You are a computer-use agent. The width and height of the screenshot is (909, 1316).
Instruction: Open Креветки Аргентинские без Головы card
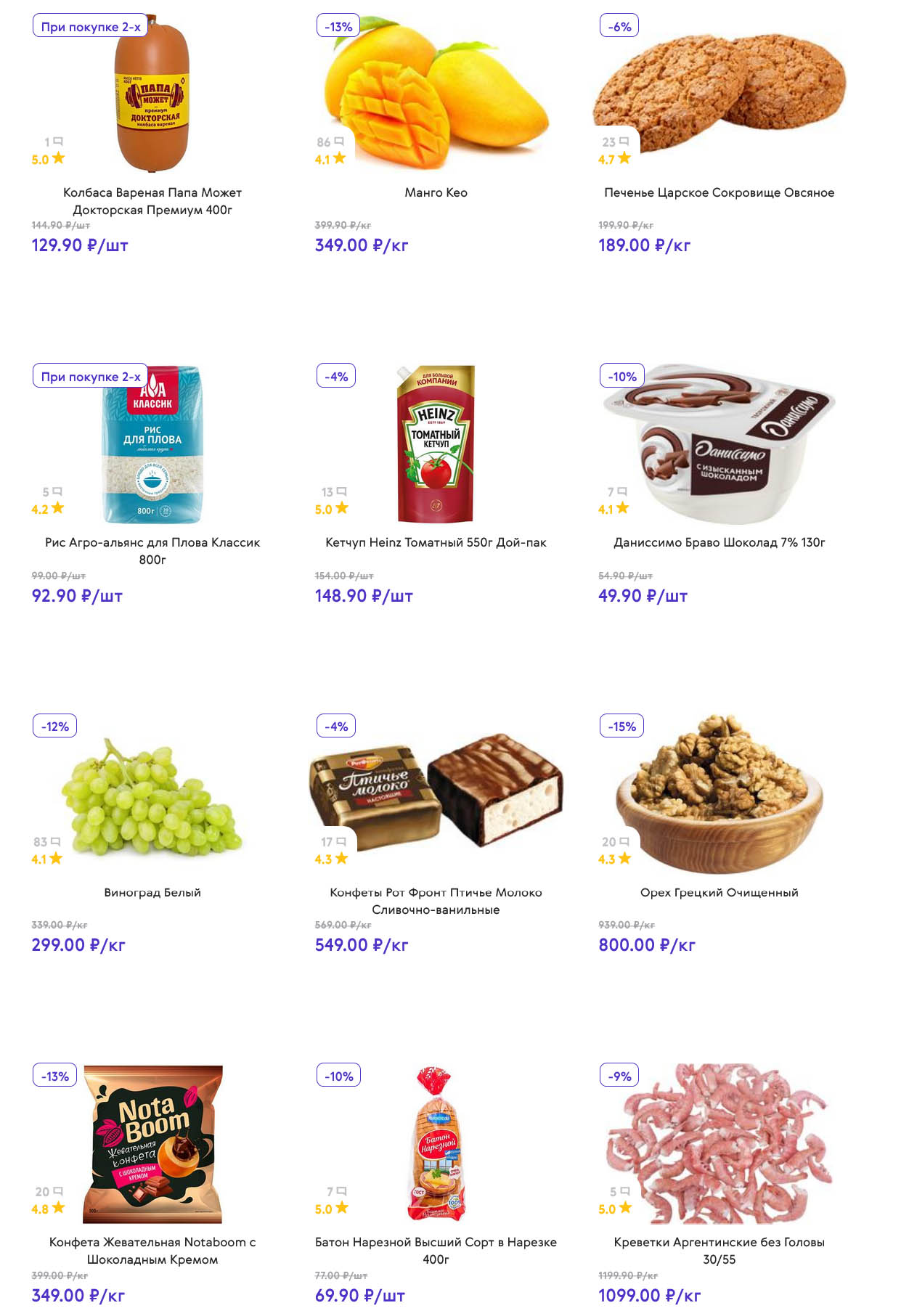[719, 1250]
